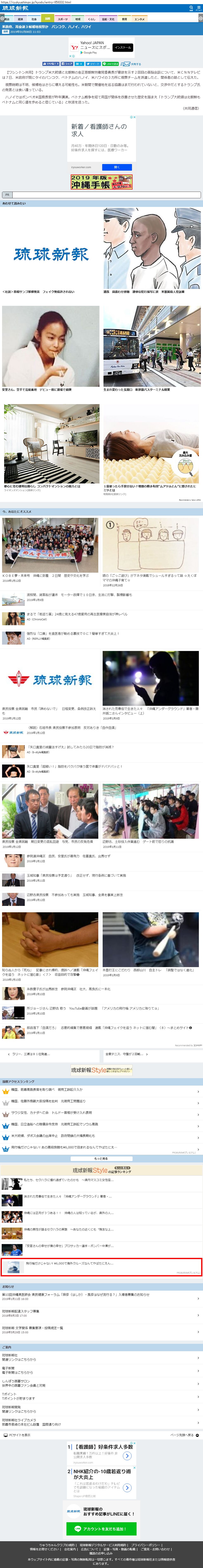
Task: Tap もっと見る under the access ranking
Action: pos(101,1158)
